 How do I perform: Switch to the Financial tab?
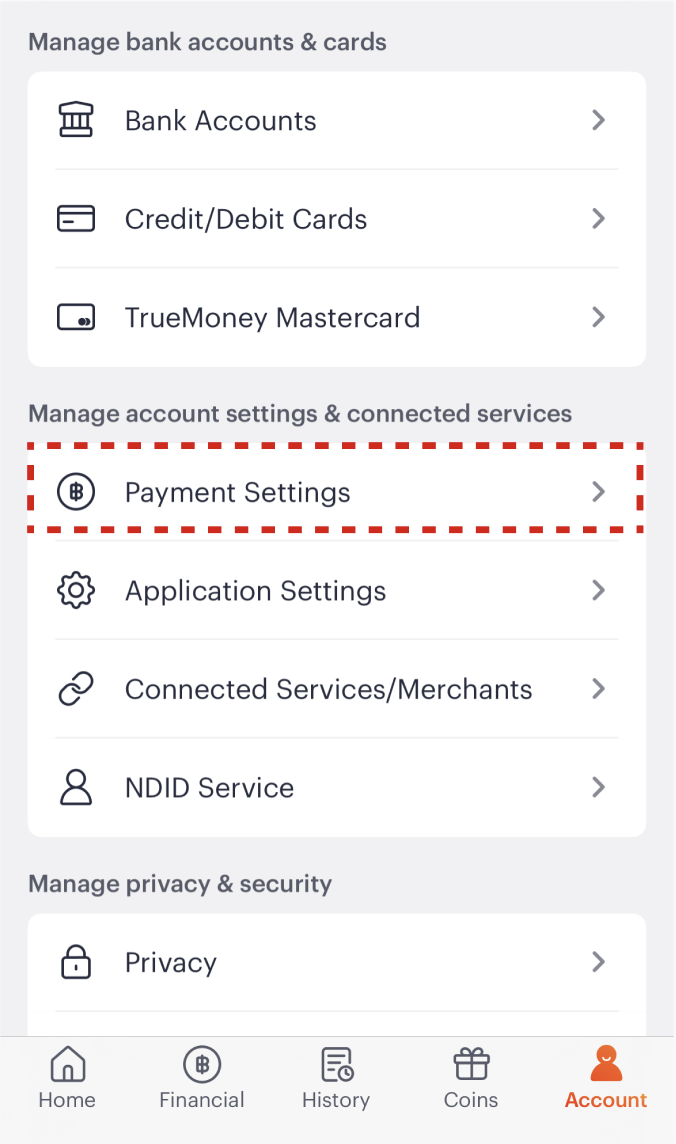click(202, 1078)
